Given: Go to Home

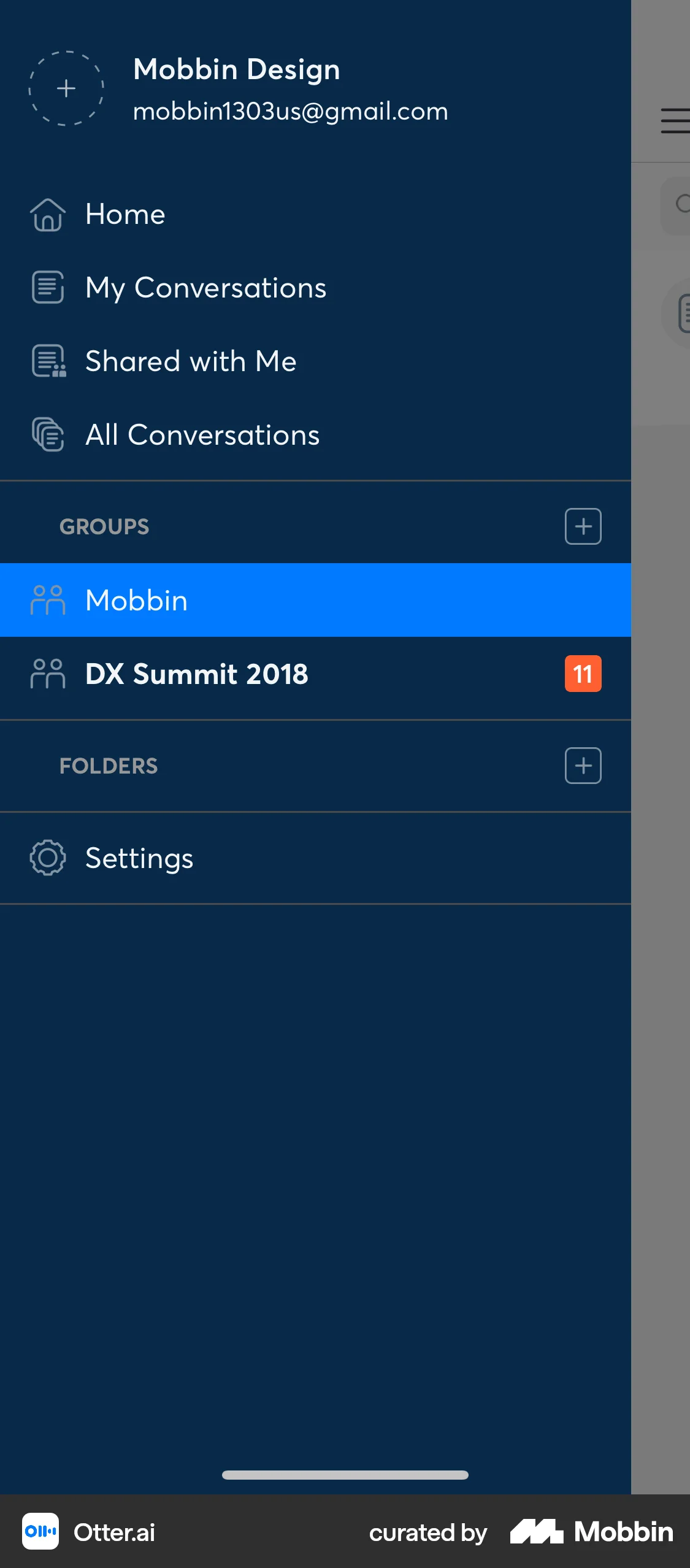Looking at the screenshot, I should click(x=125, y=214).
